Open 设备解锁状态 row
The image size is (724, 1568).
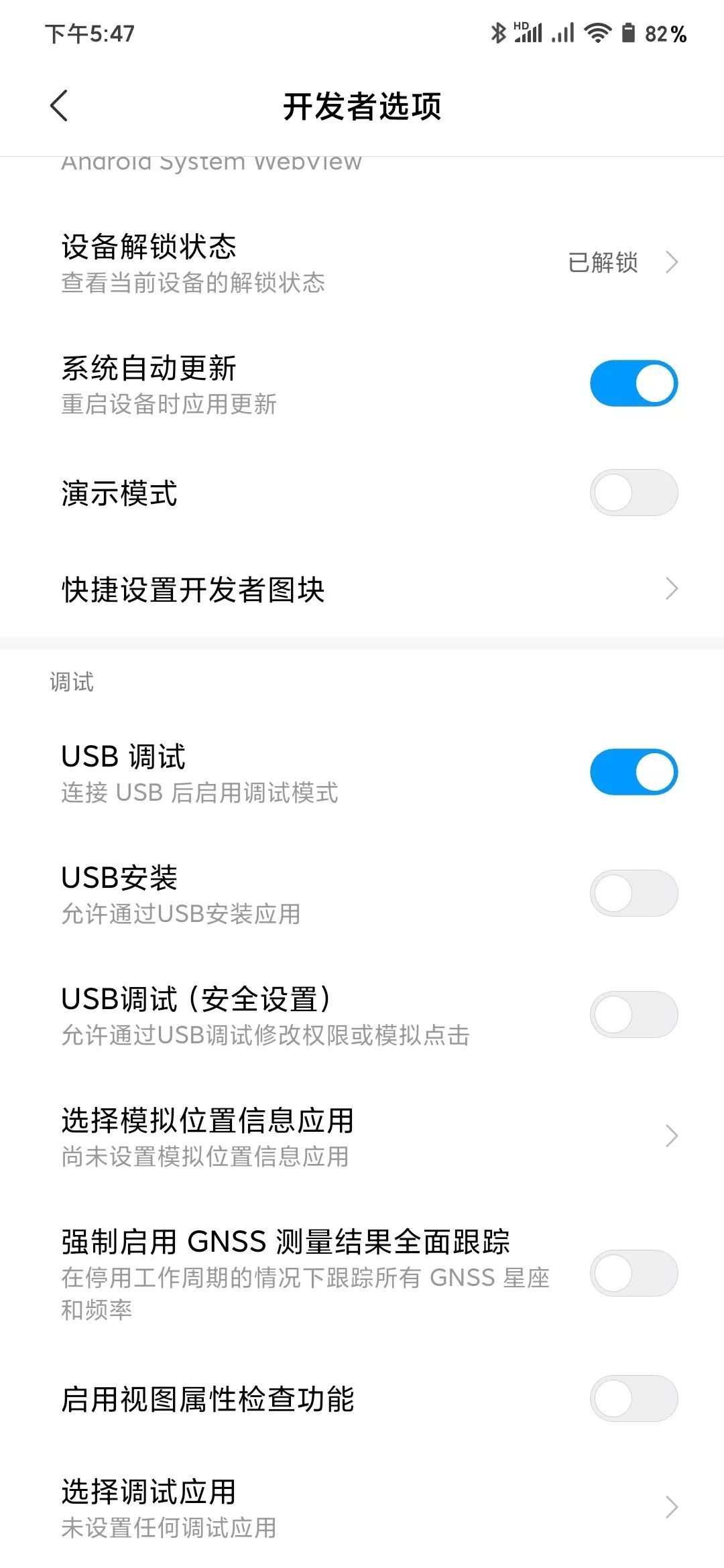362,263
